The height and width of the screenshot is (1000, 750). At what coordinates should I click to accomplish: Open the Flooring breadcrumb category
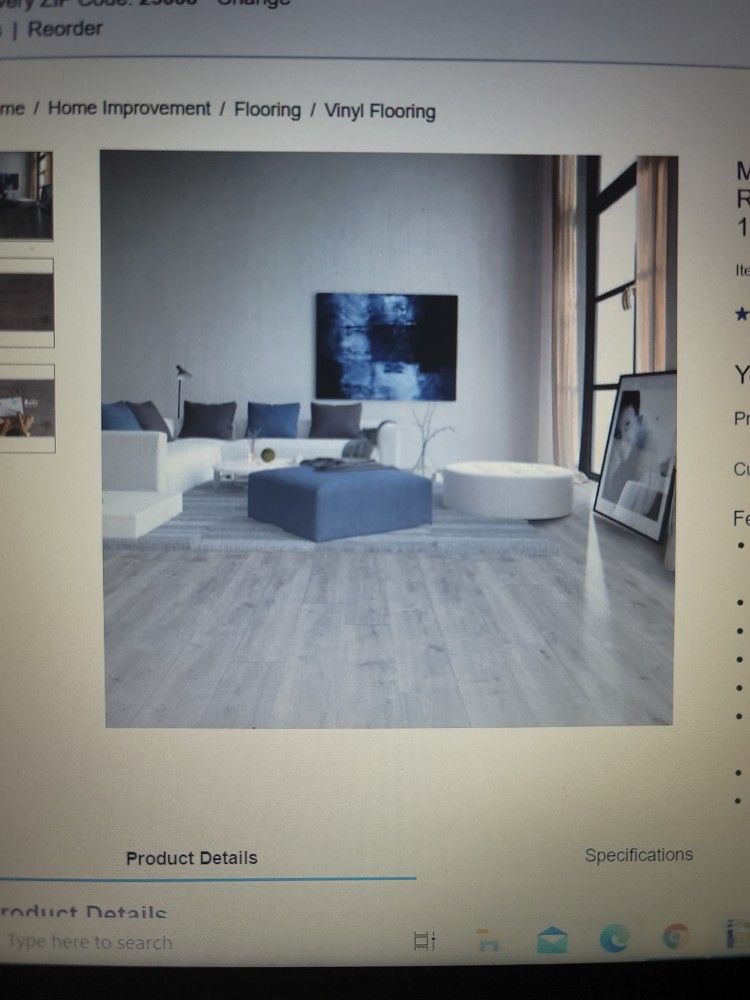coord(267,110)
